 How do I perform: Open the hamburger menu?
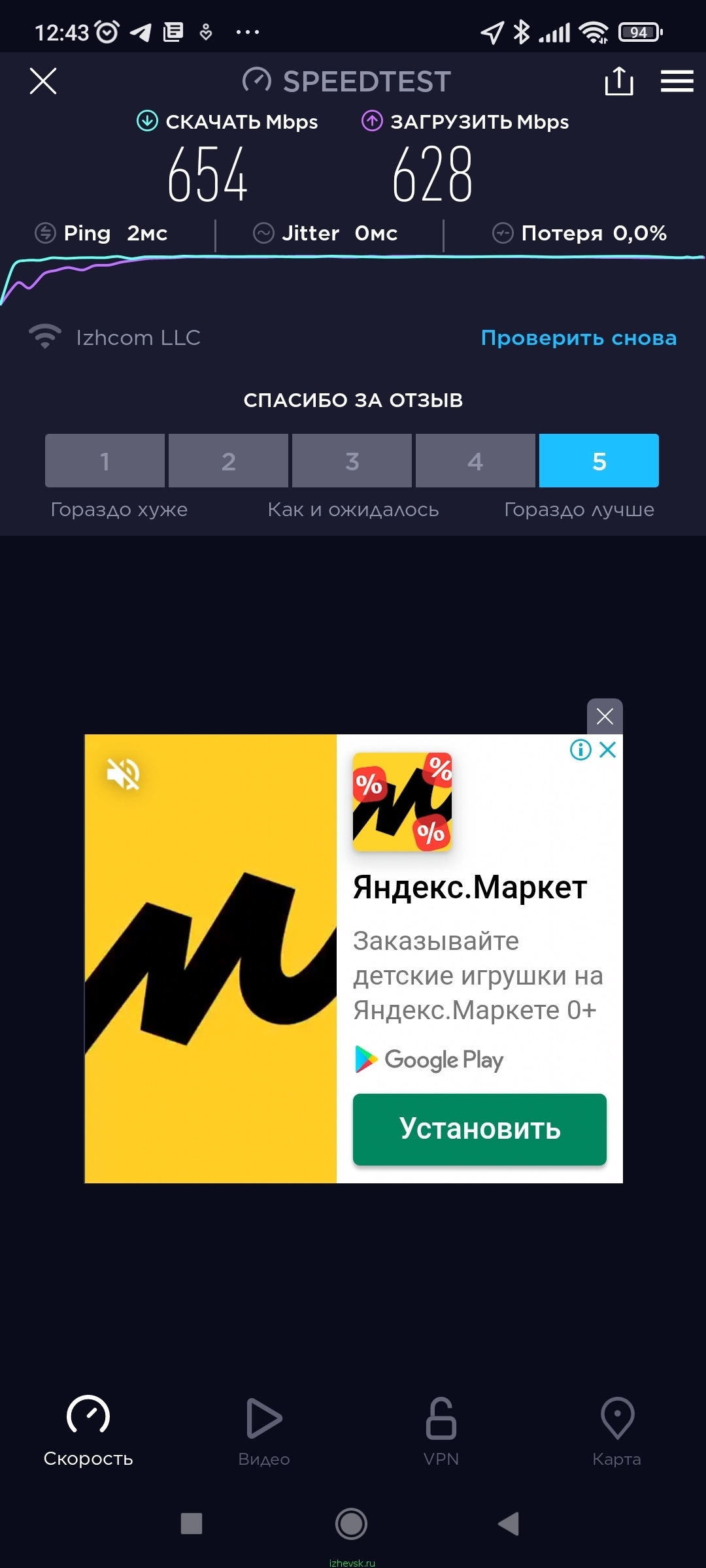click(x=677, y=81)
